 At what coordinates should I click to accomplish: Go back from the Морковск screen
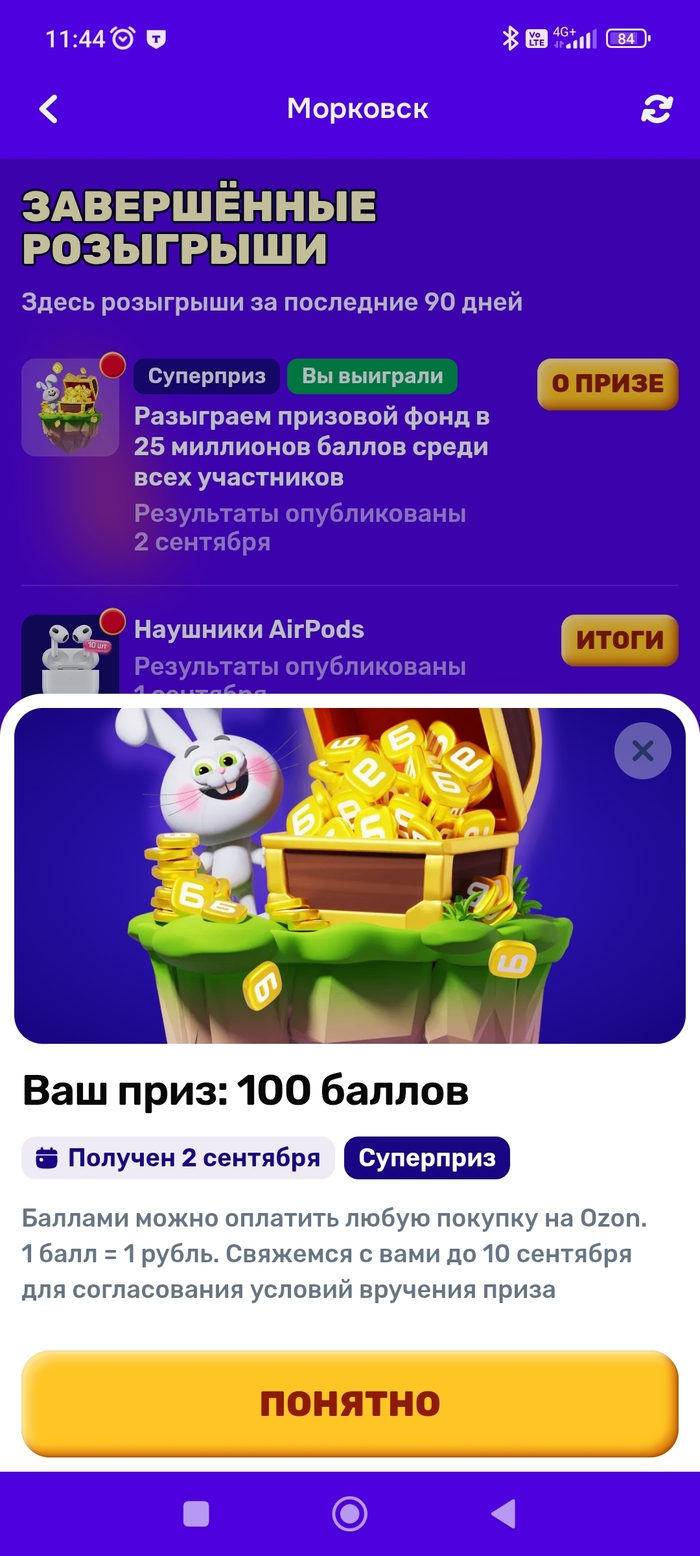[x=48, y=109]
